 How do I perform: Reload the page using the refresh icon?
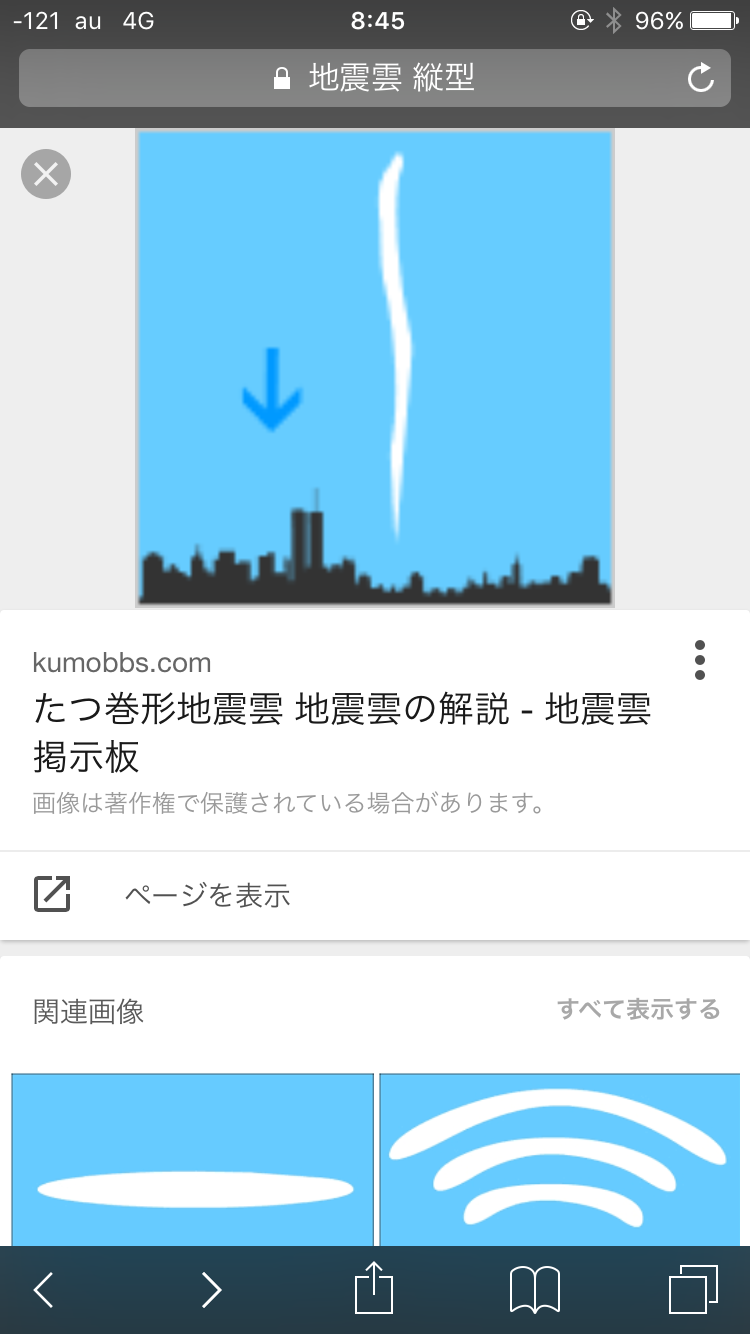(x=701, y=77)
